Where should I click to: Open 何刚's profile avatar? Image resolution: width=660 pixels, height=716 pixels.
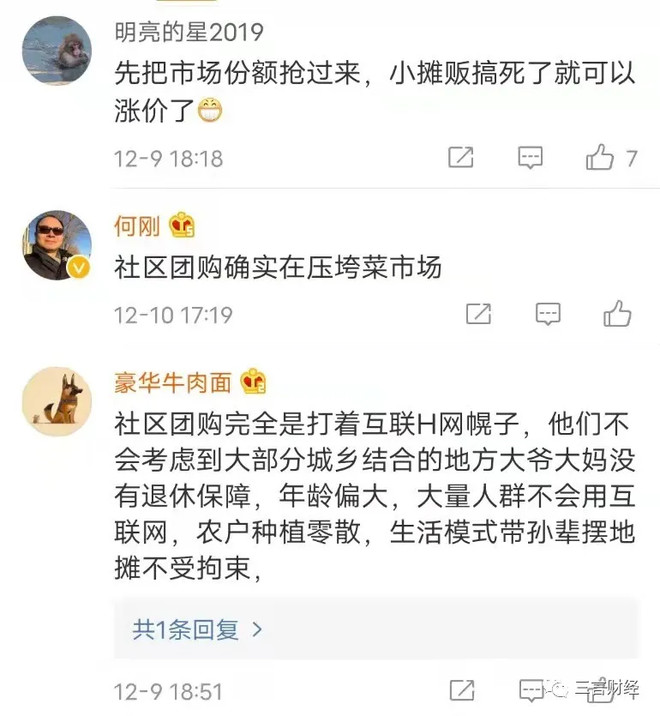[57, 245]
